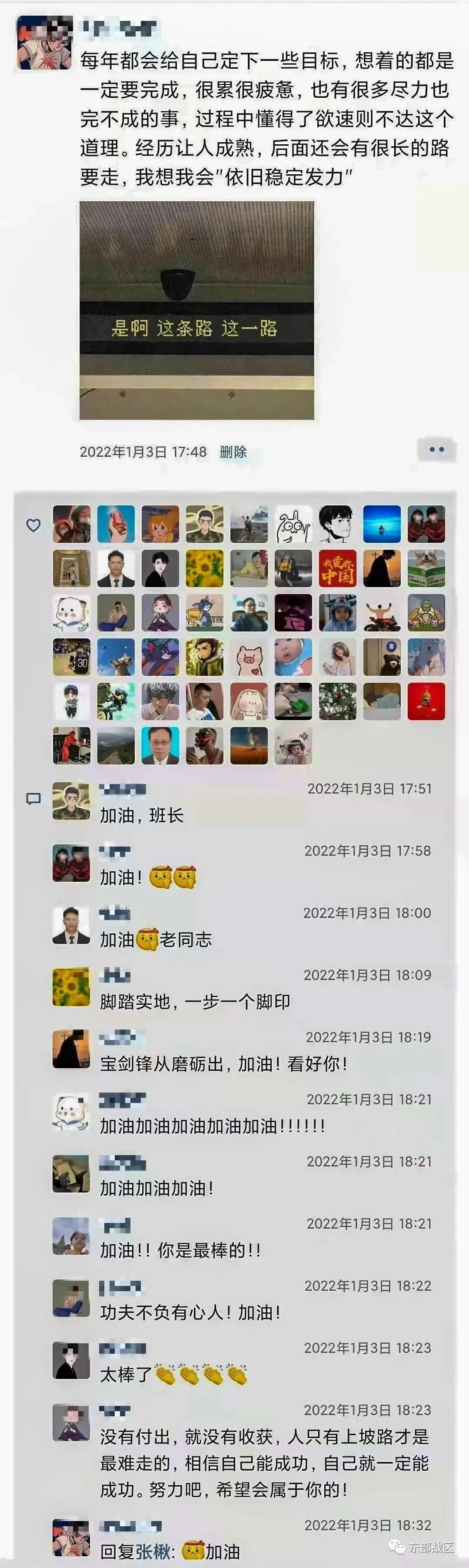Open the pink pig avatar in the likes
This screenshot has width=469, height=1568.
[x=249, y=658]
